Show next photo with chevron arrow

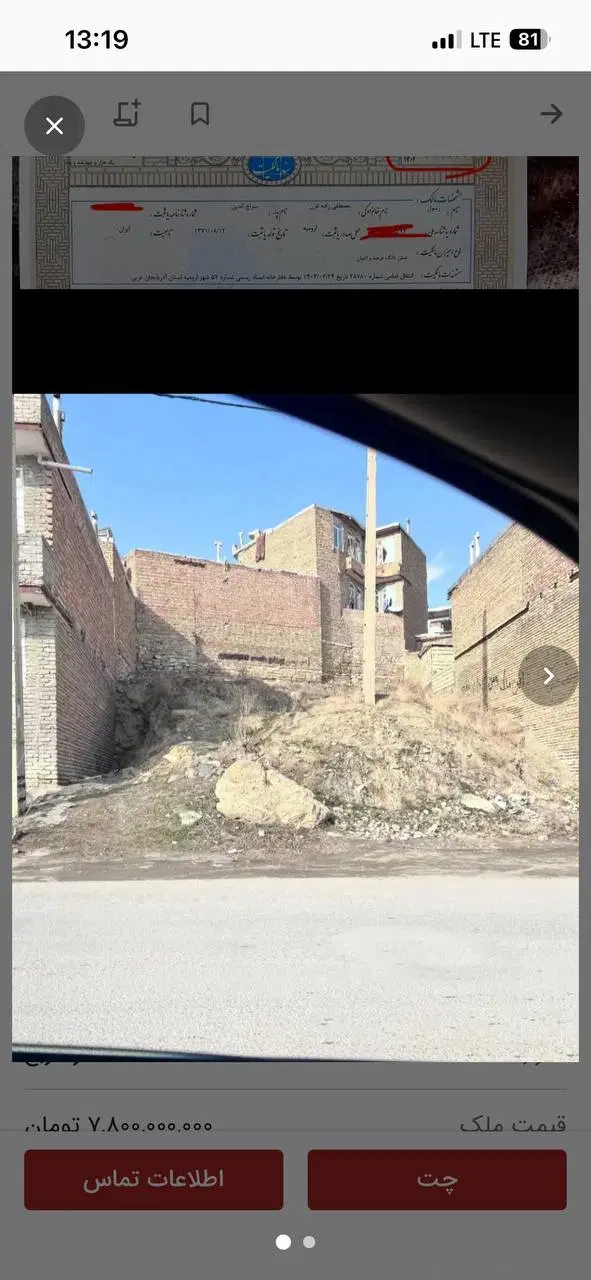[548, 675]
